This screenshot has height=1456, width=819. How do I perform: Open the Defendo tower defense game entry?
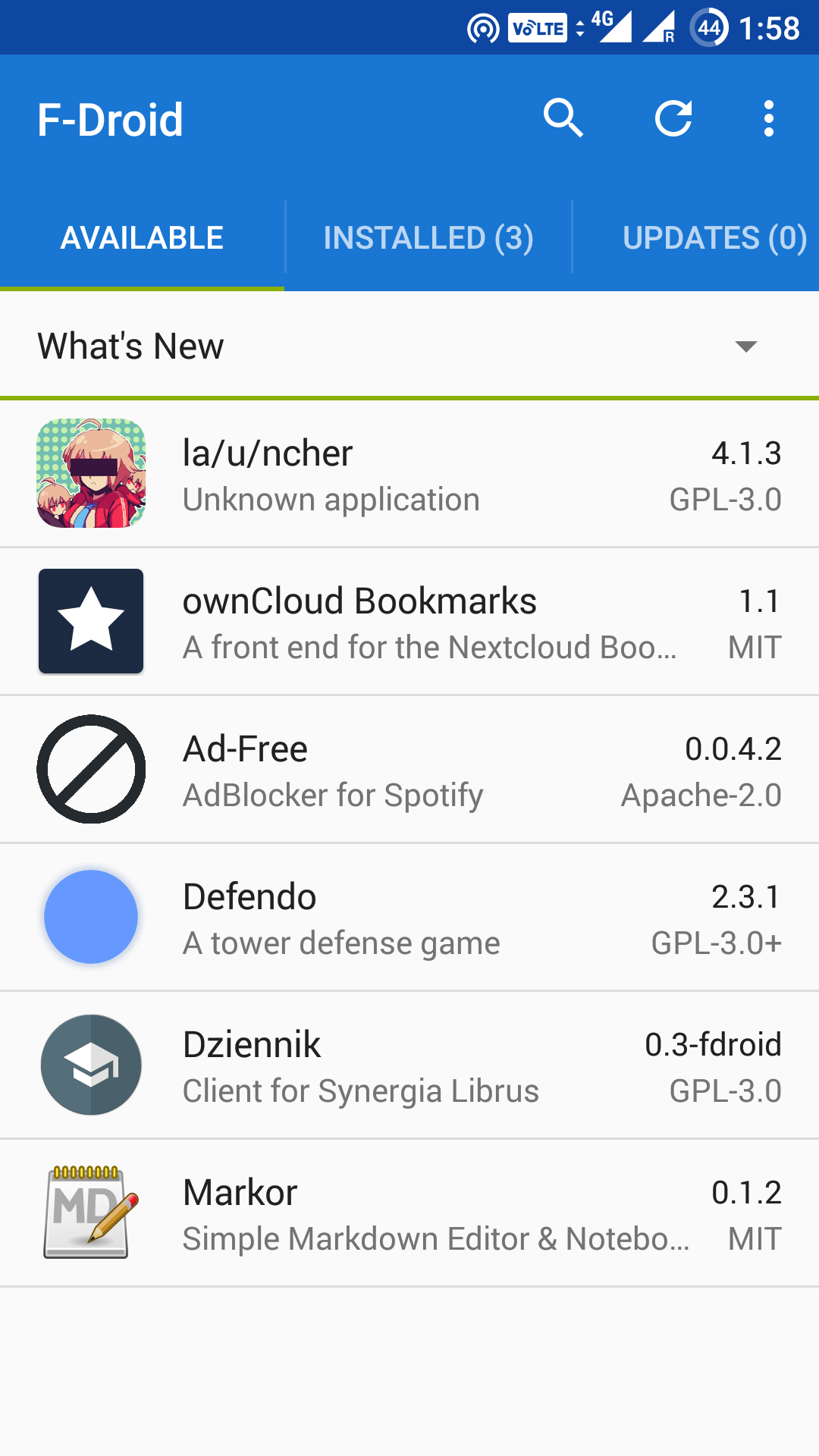409,918
